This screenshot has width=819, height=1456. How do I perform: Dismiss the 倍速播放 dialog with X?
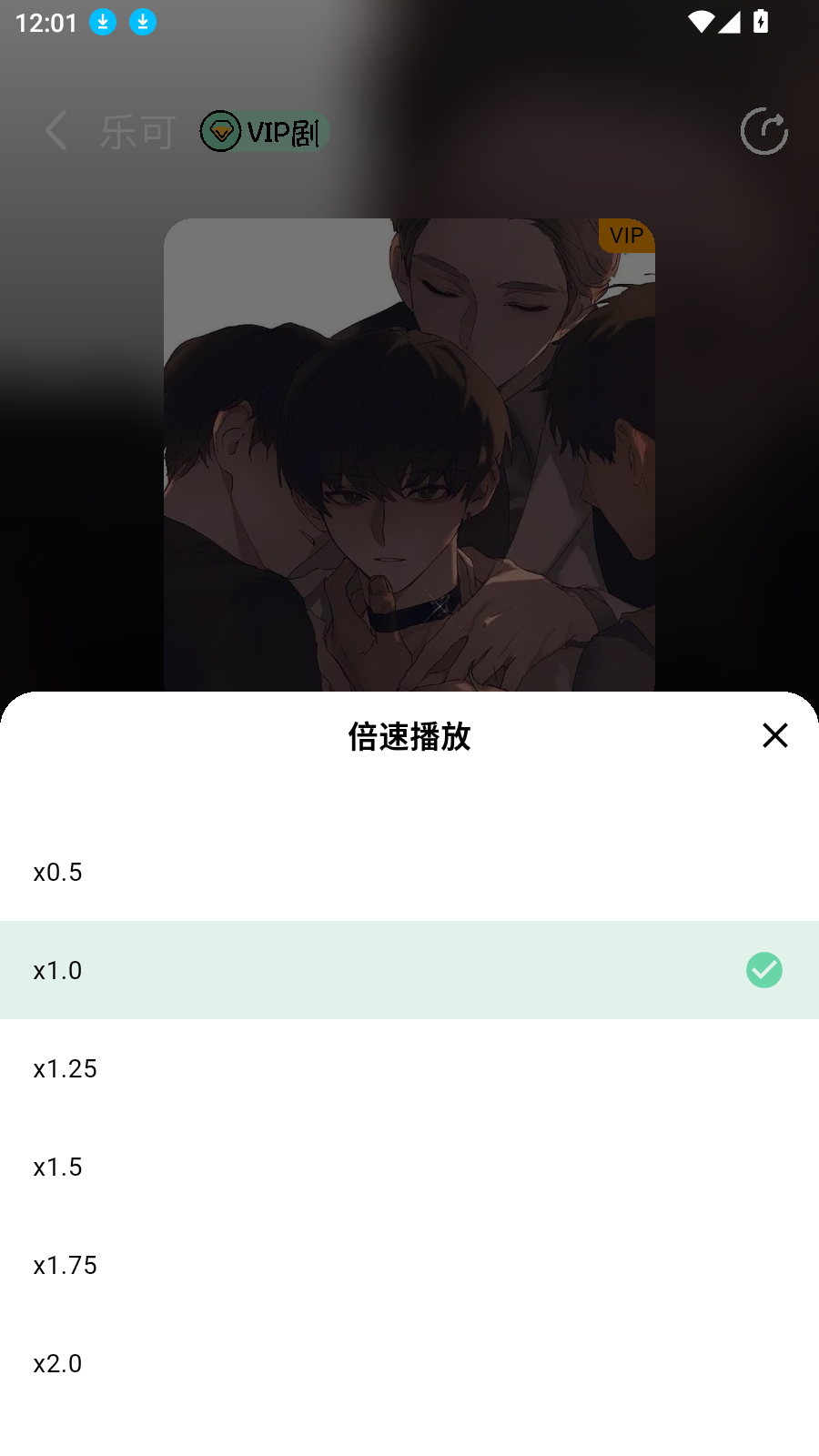774,735
